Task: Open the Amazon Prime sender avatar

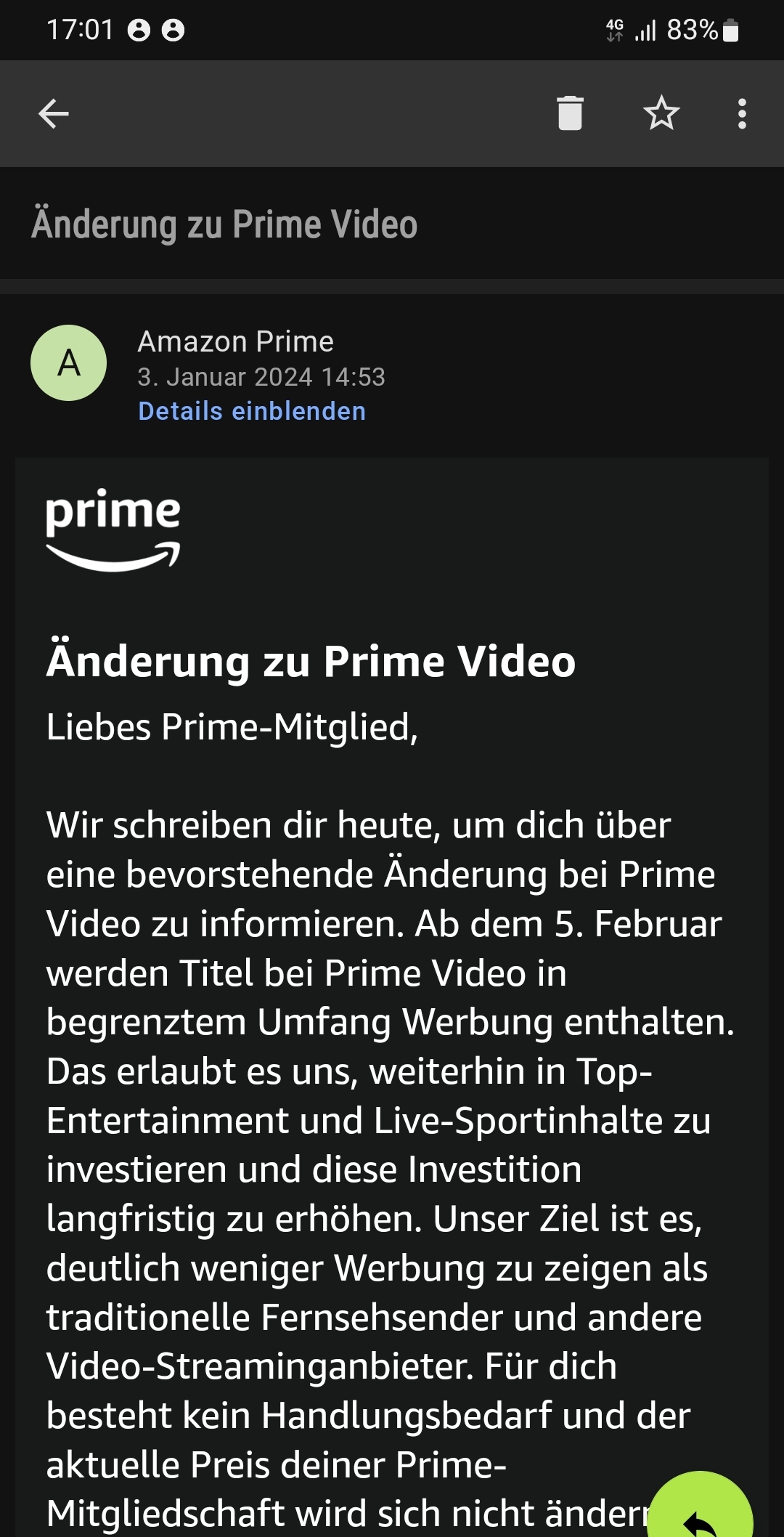Action: [69, 362]
